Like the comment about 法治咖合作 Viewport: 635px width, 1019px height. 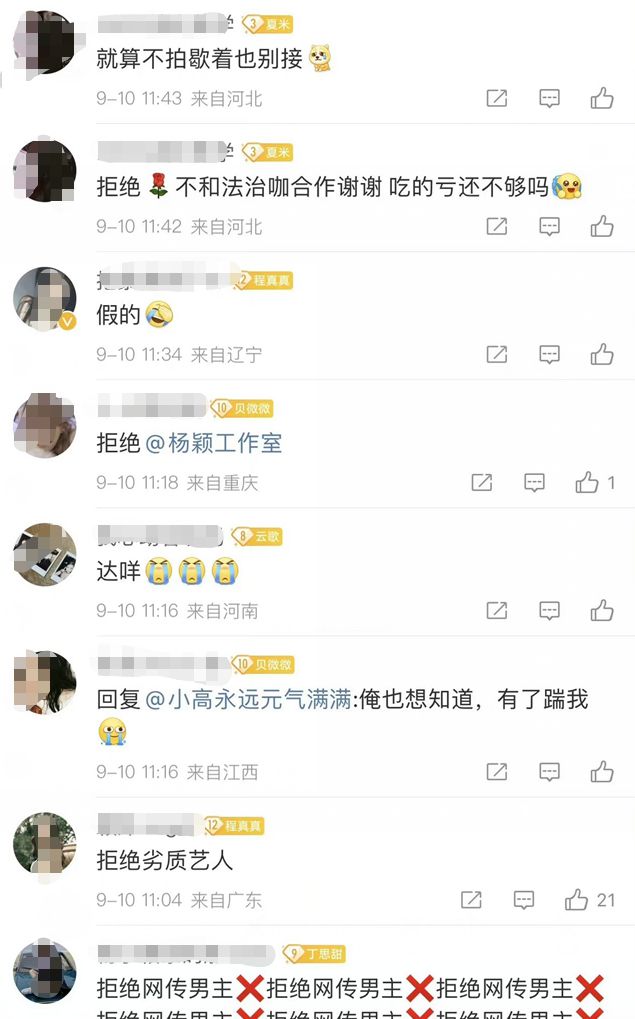(601, 226)
